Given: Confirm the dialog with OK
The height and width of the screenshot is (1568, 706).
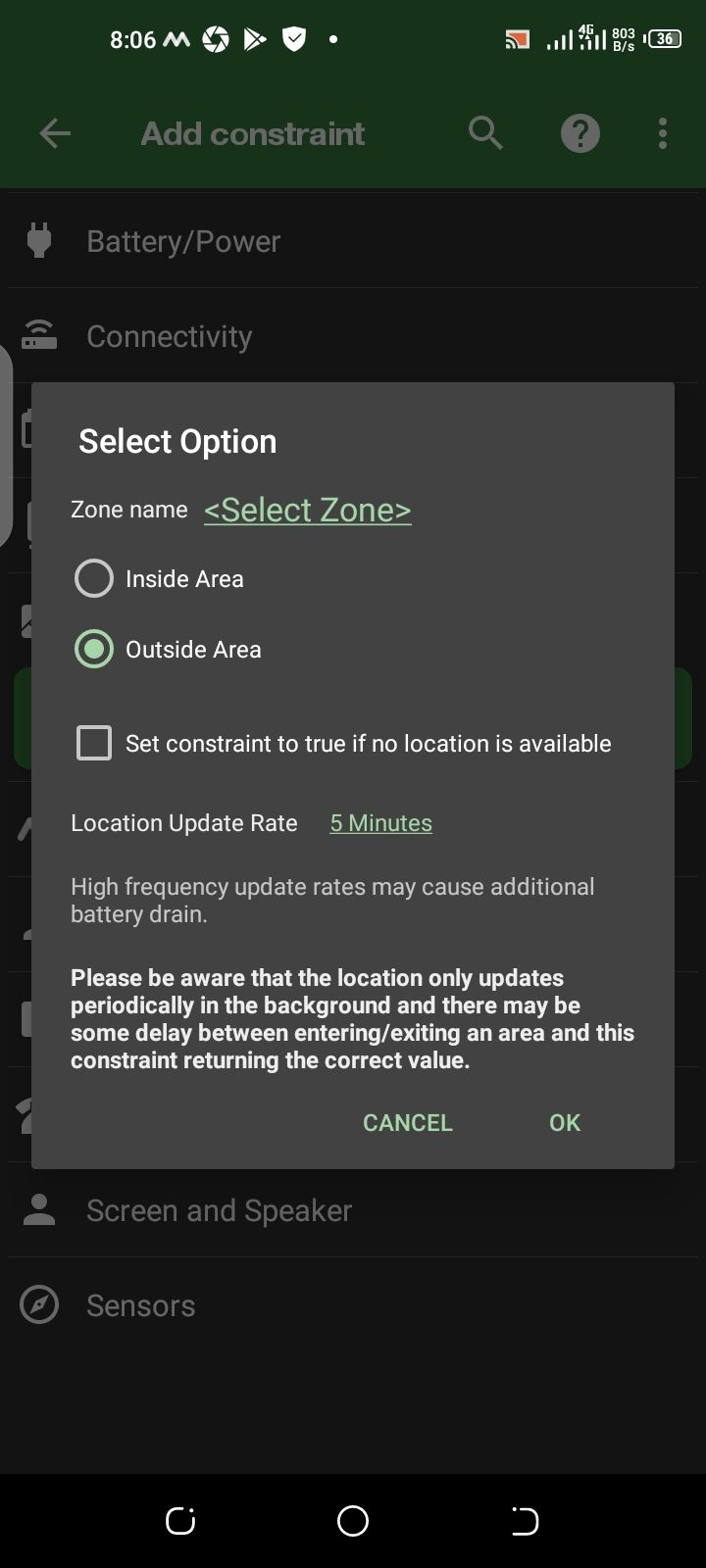Looking at the screenshot, I should [x=564, y=1122].
